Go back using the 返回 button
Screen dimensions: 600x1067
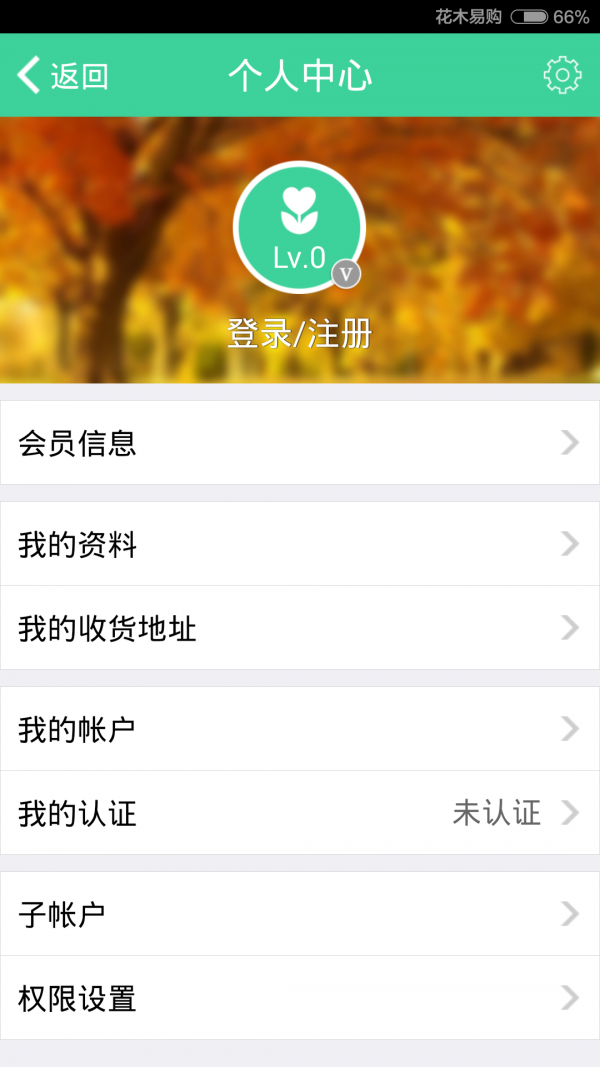point(62,76)
